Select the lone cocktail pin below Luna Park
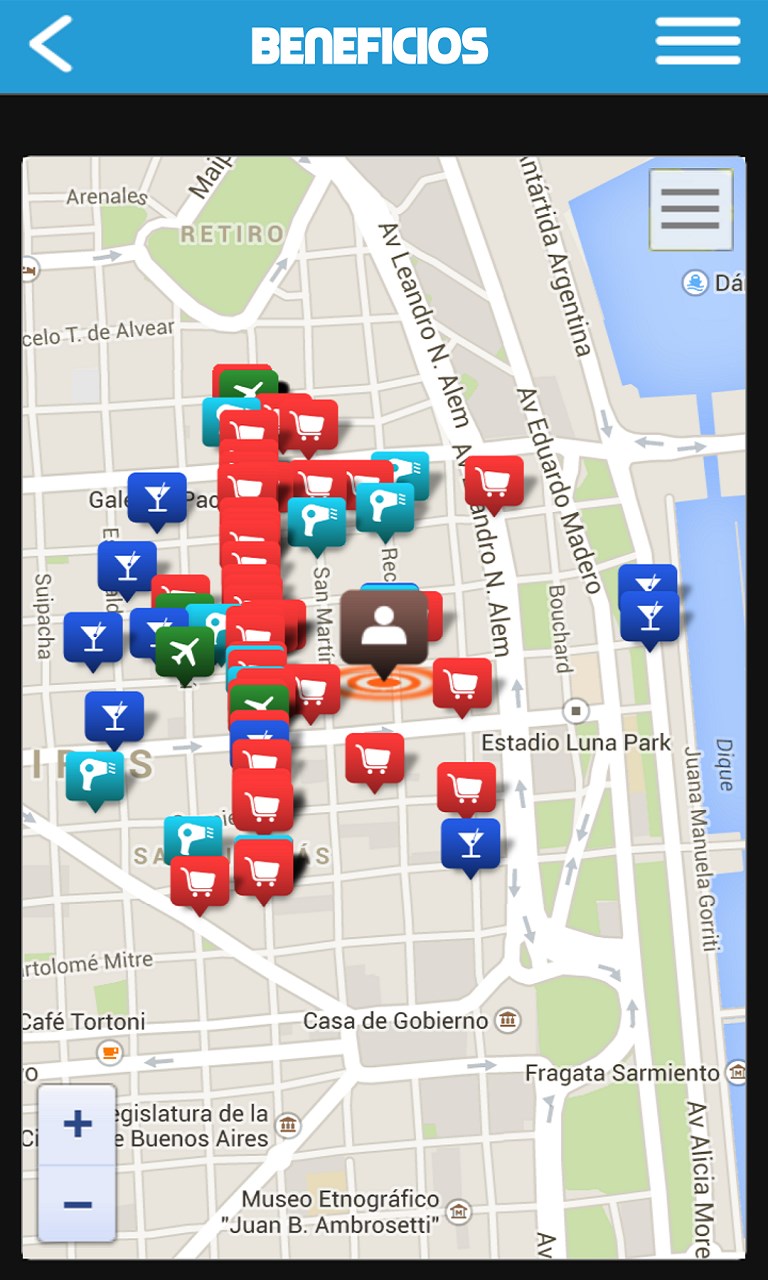Viewport: 768px width, 1280px height. pos(470,843)
